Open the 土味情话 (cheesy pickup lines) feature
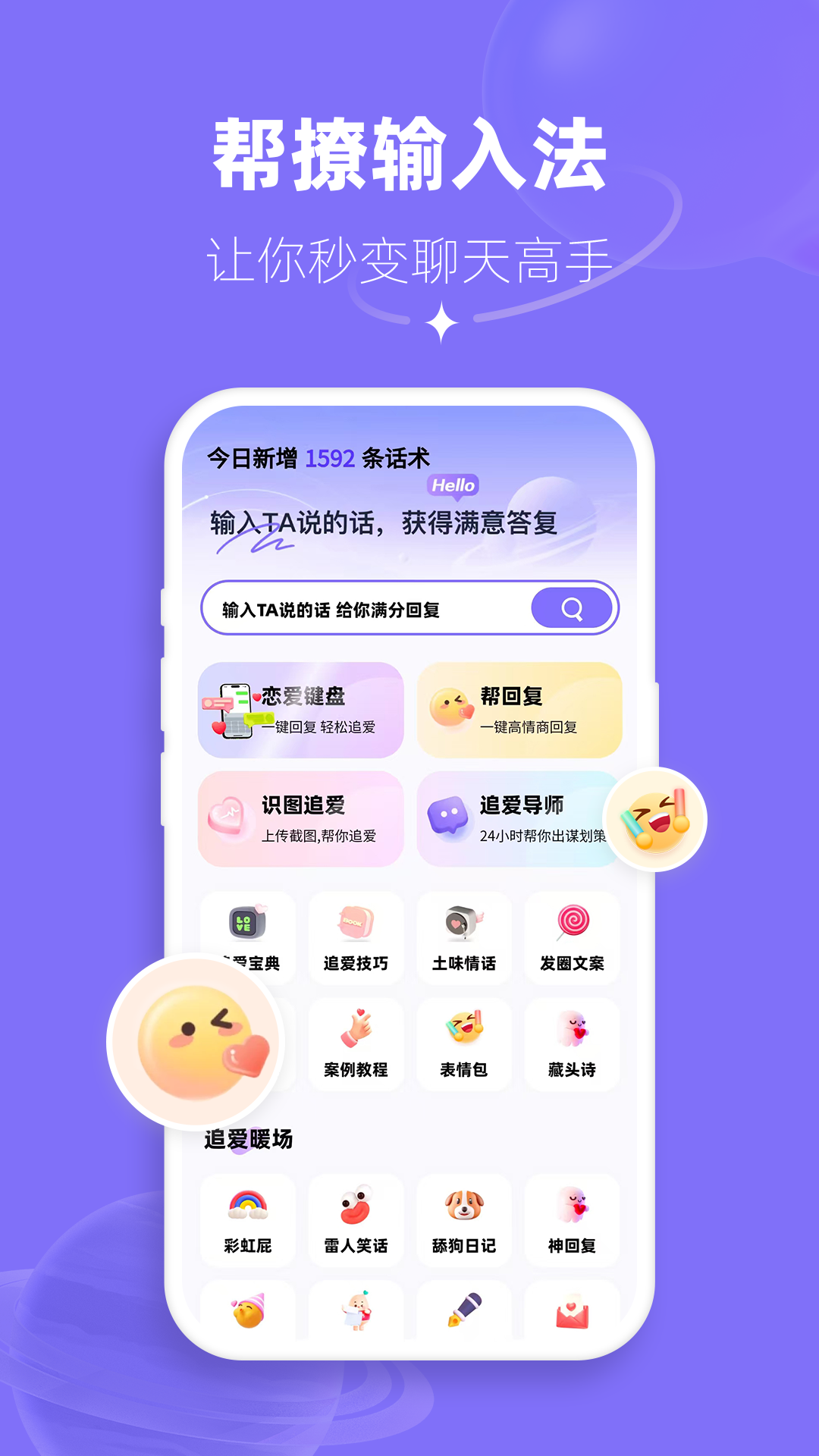This screenshot has height=1456, width=819. click(463, 937)
